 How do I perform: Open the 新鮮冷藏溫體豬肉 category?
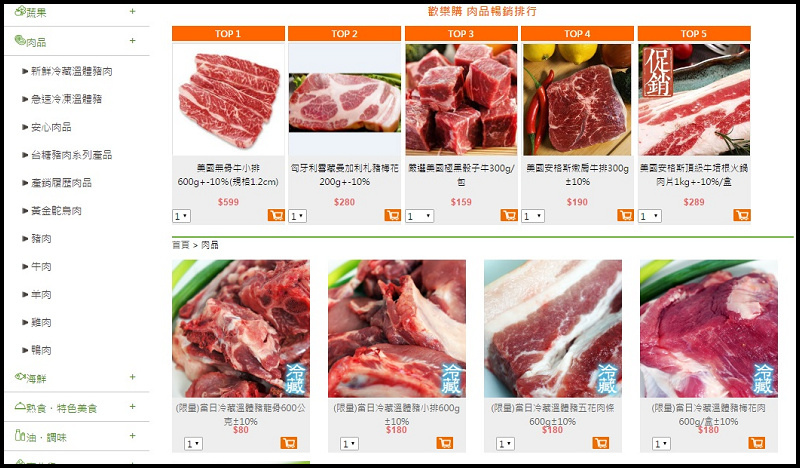click(x=71, y=71)
